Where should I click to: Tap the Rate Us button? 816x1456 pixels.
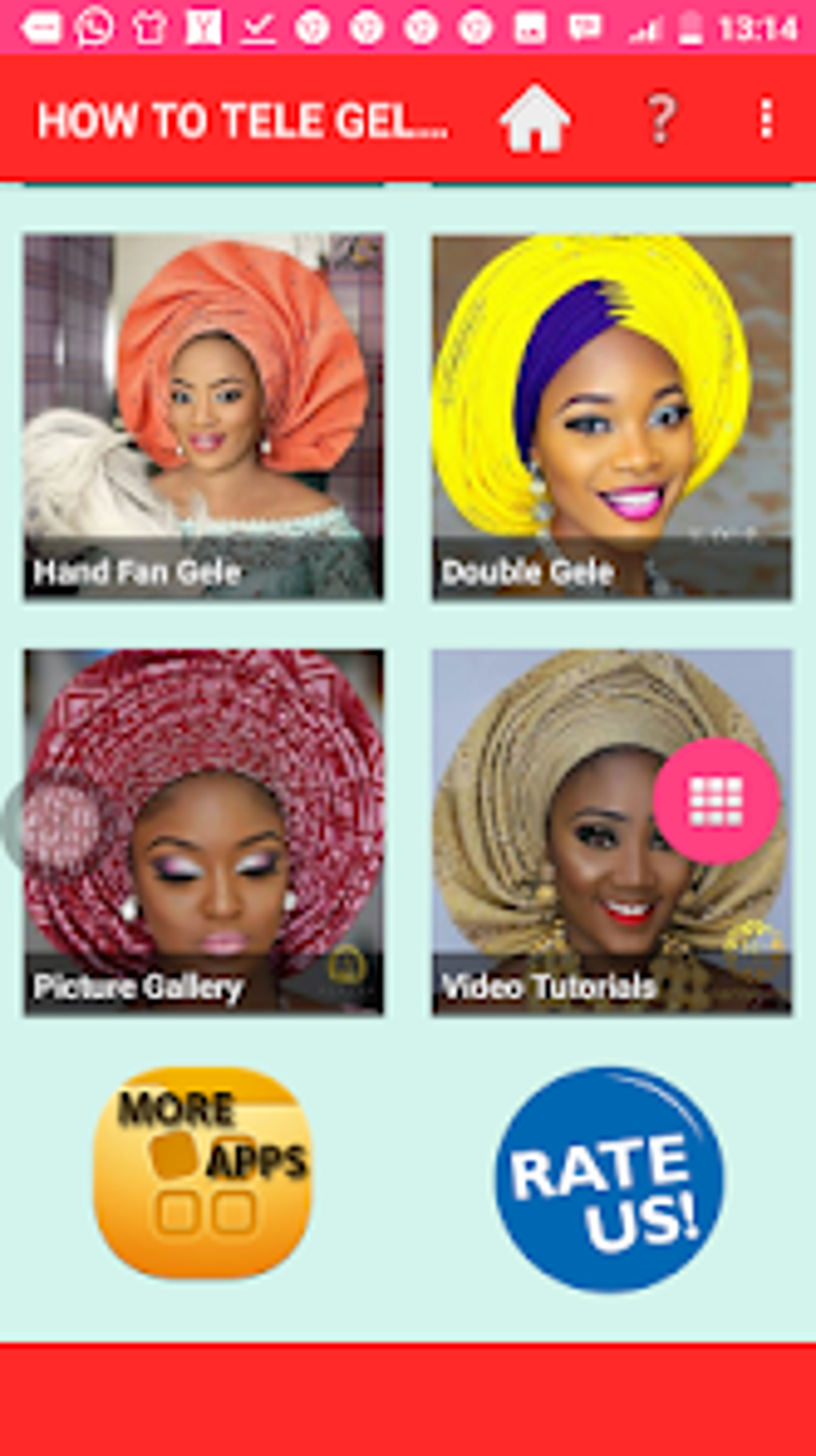coord(610,1179)
